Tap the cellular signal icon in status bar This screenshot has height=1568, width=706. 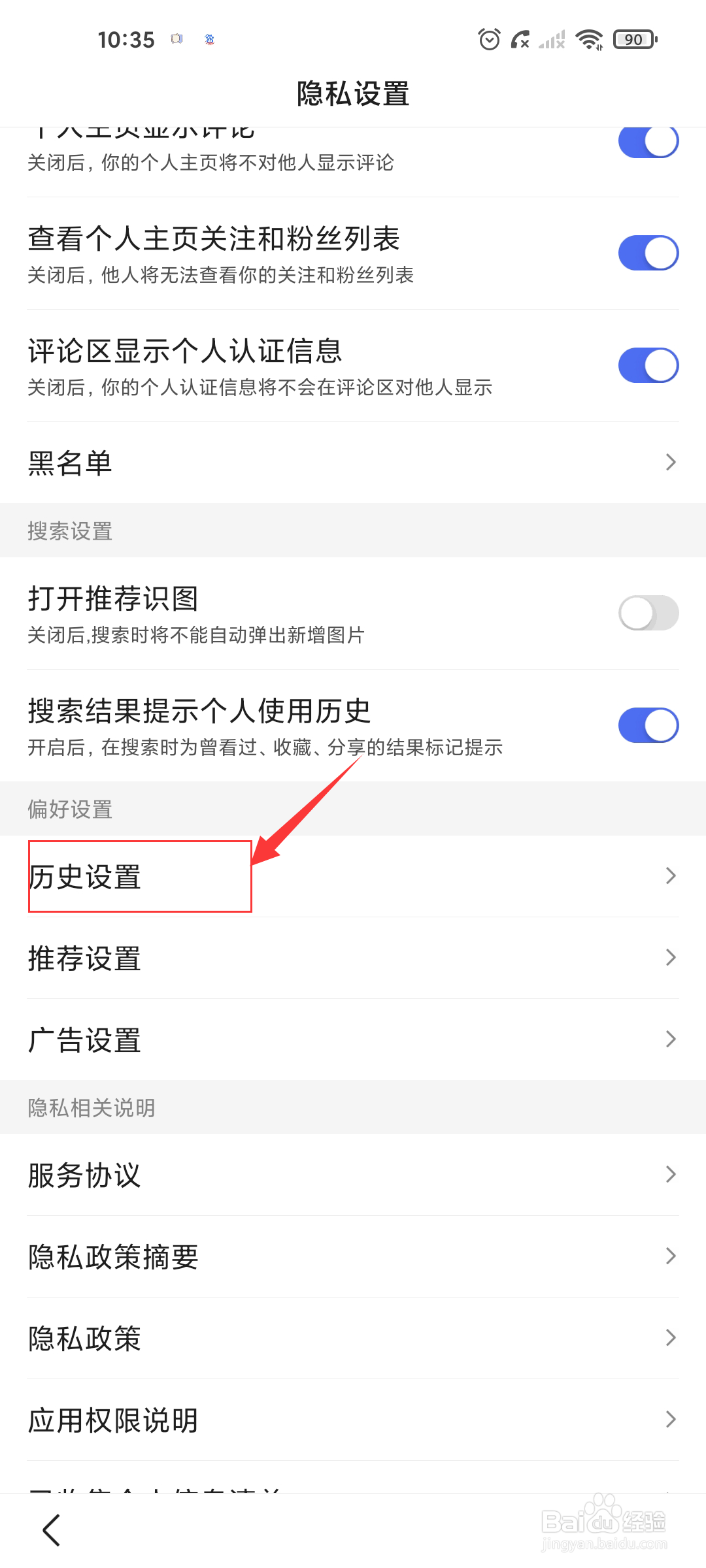[x=551, y=41]
